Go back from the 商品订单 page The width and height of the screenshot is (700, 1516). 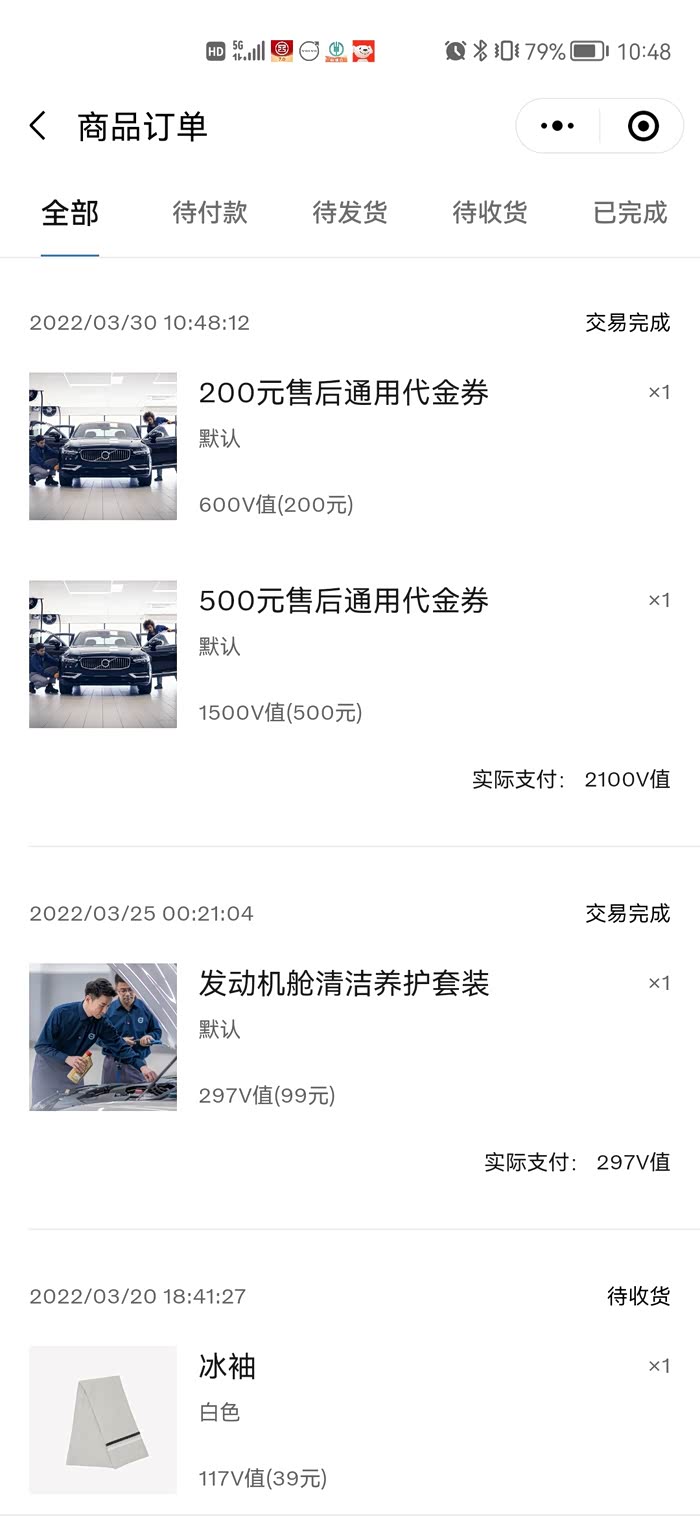click(x=38, y=127)
